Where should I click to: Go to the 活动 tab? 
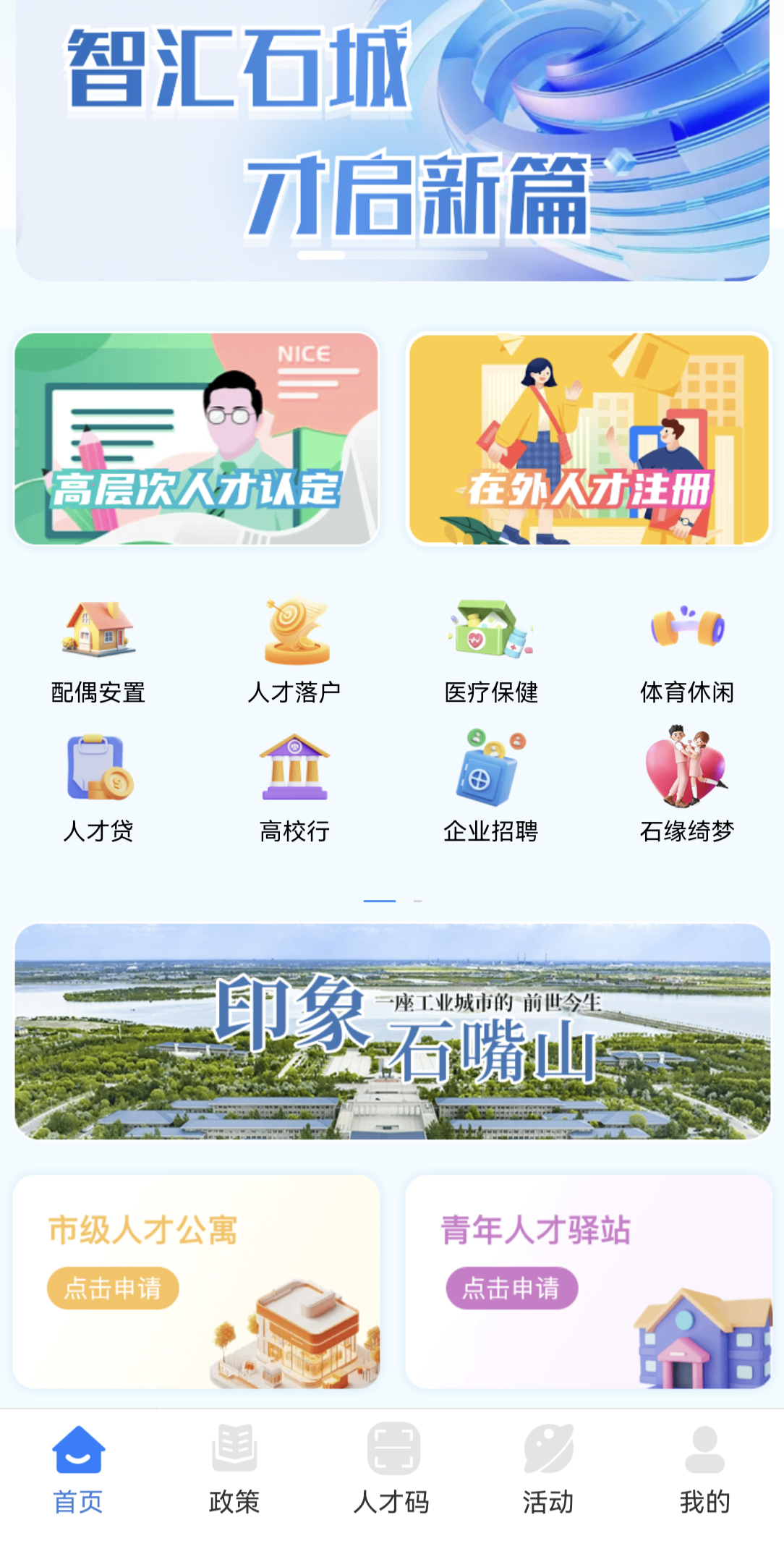tap(548, 1470)
